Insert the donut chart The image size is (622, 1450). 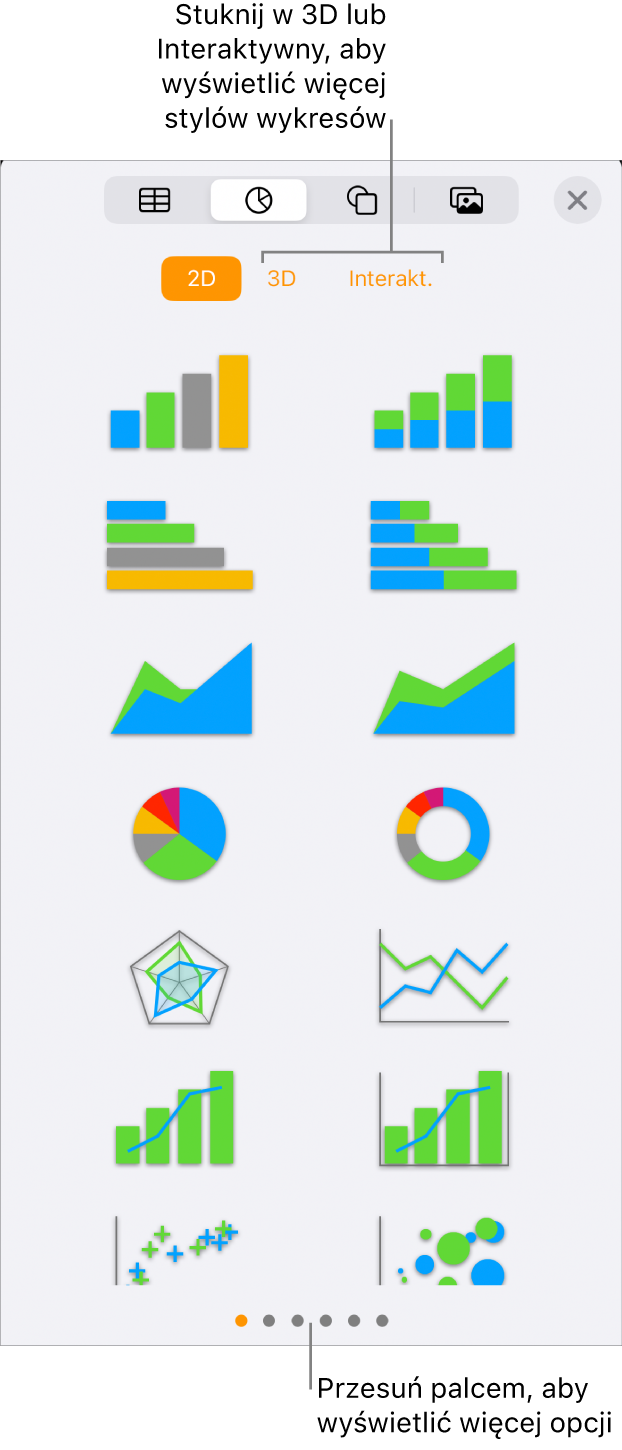[x=443, y=833]
